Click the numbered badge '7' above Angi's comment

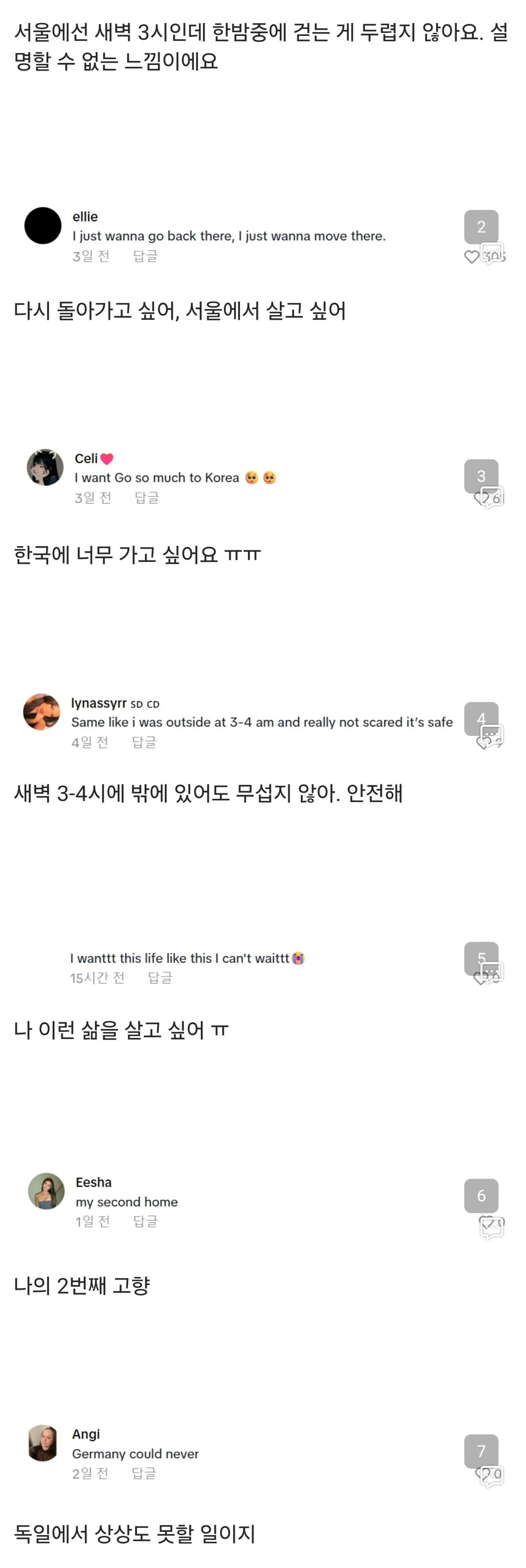tap(482, 1452)
